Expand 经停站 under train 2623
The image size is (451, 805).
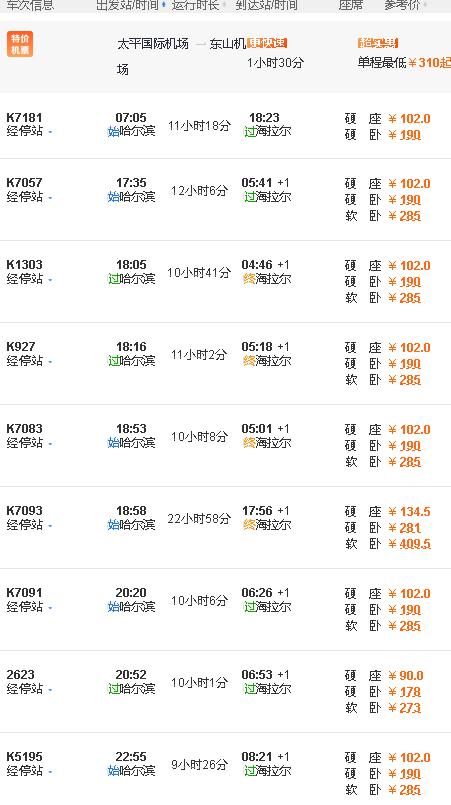tap(29, 688)
